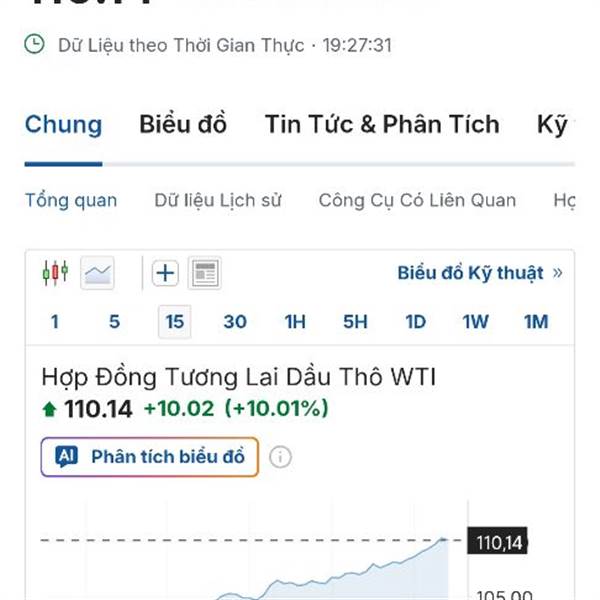Set chart interval to 30 minutes
600x600 pixels.
click(235, 322)
